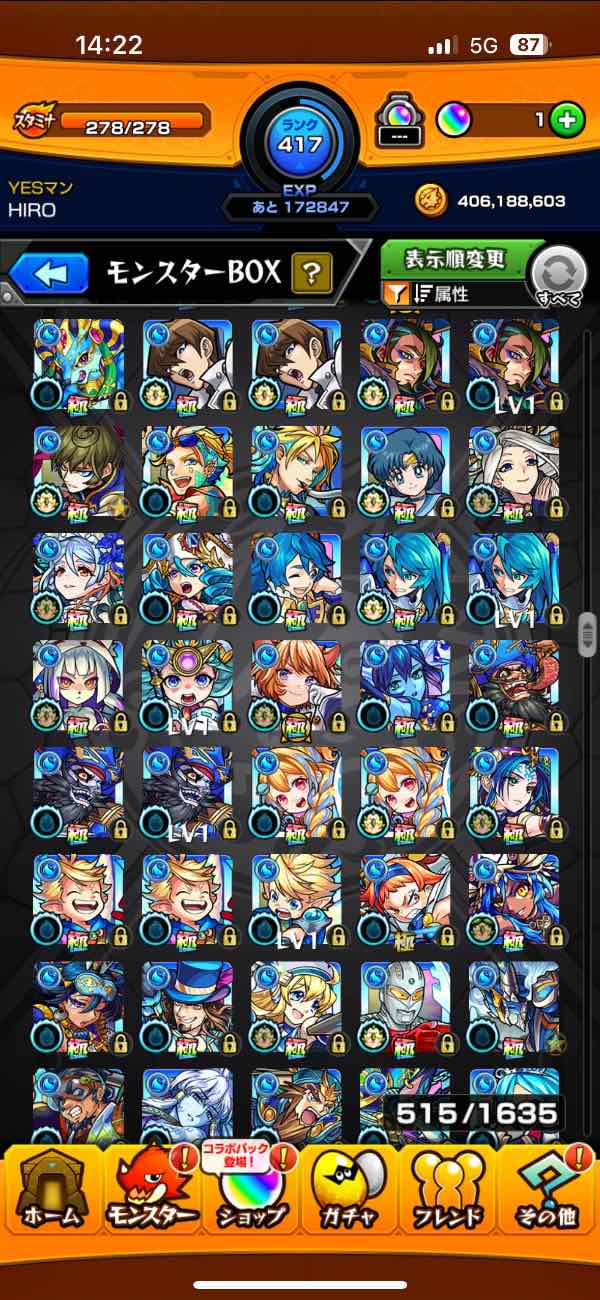Tap the 表示順変更 sort order button
The width and height of the screenshot is (600, 1300).
tap(455, 258)
